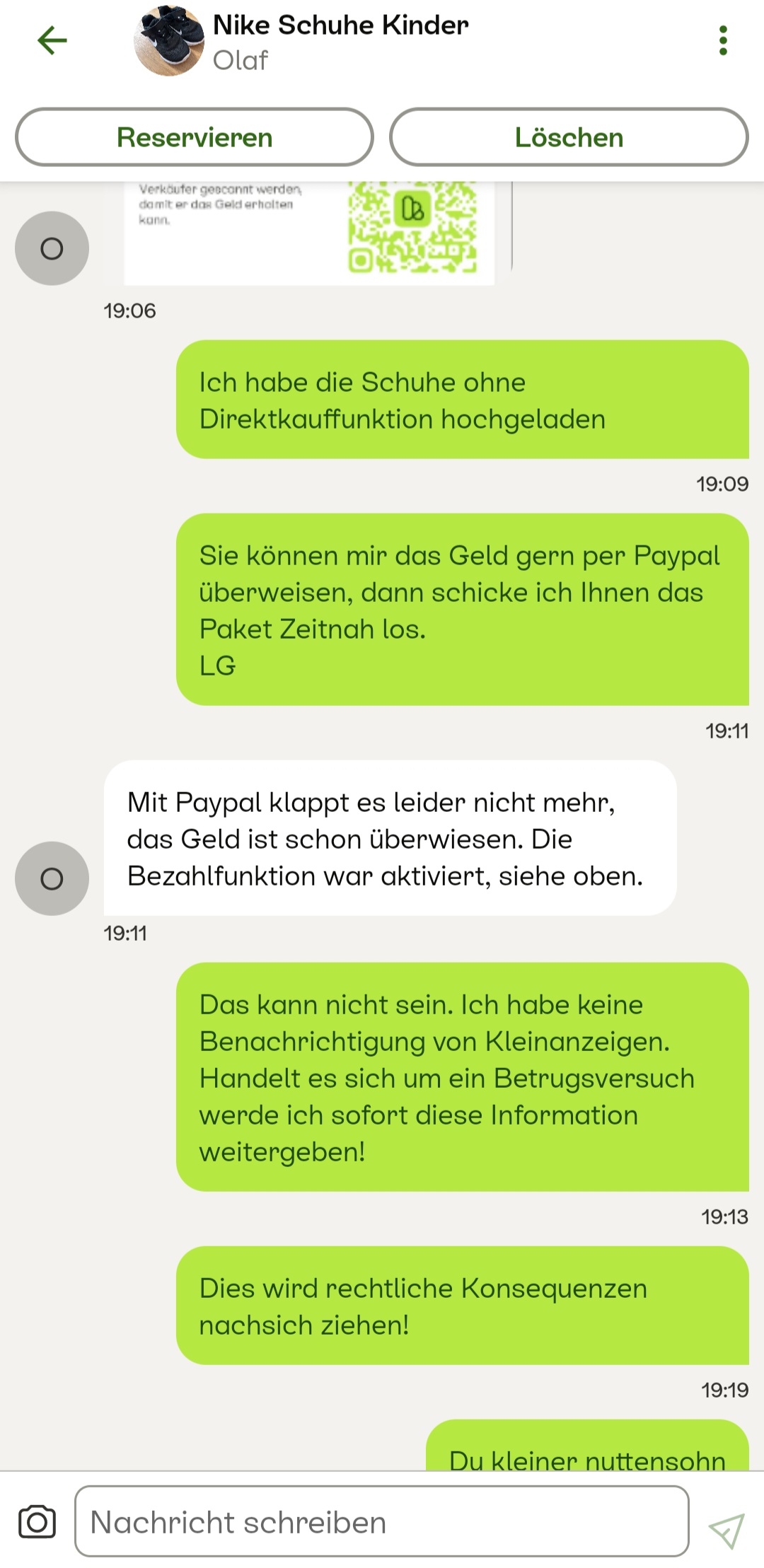764x1568 pixels.
Task: Tap the Reservieren button
Action: pyautogui.click(x=195, y=137)
